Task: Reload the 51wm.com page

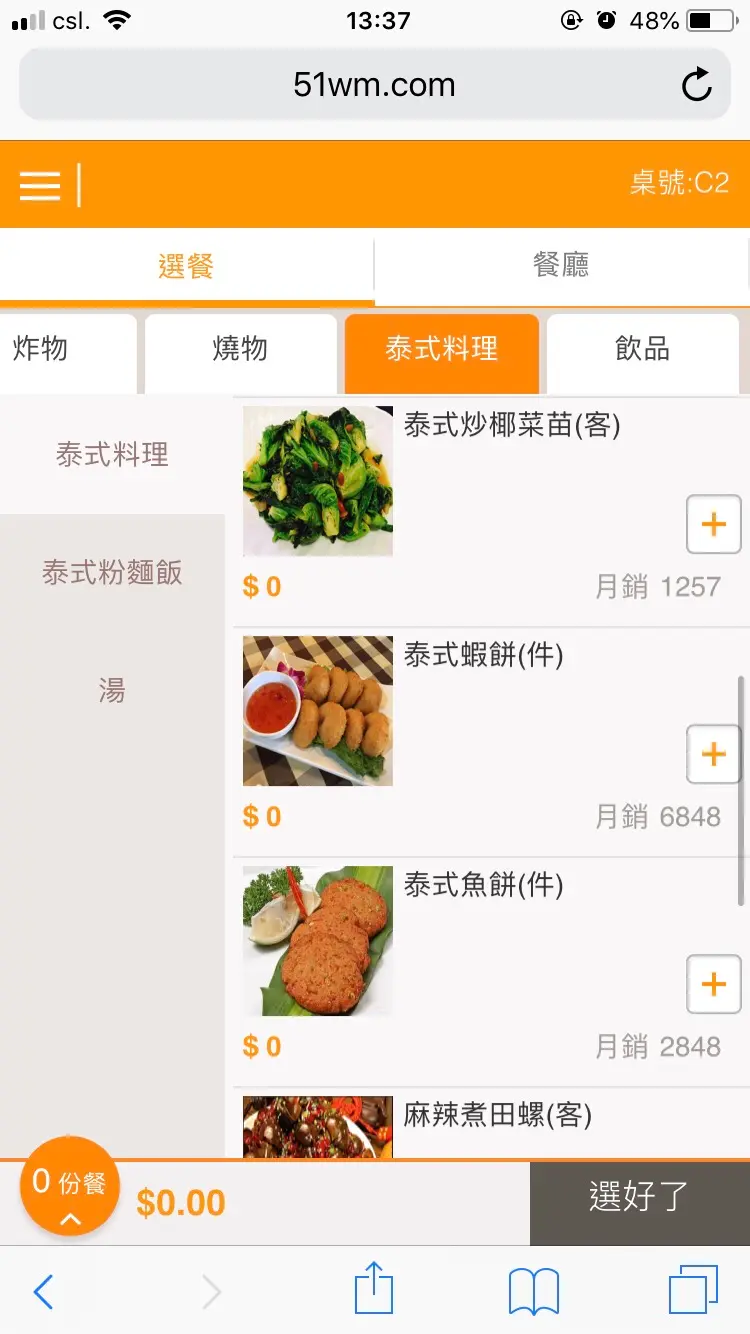Action: [696, 85]
